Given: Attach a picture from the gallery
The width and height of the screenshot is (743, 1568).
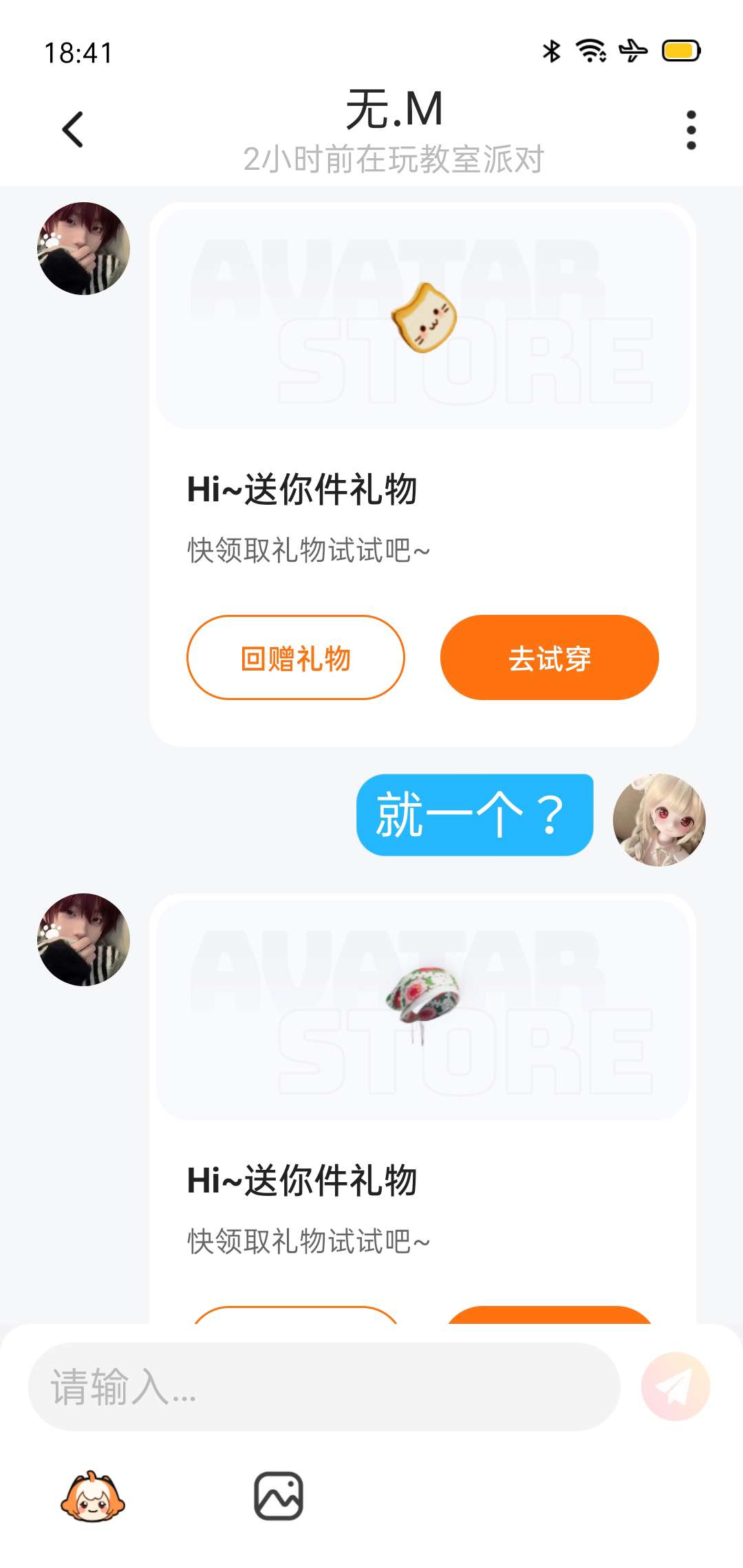Looking at the screenshot, I should [279, 1496].
